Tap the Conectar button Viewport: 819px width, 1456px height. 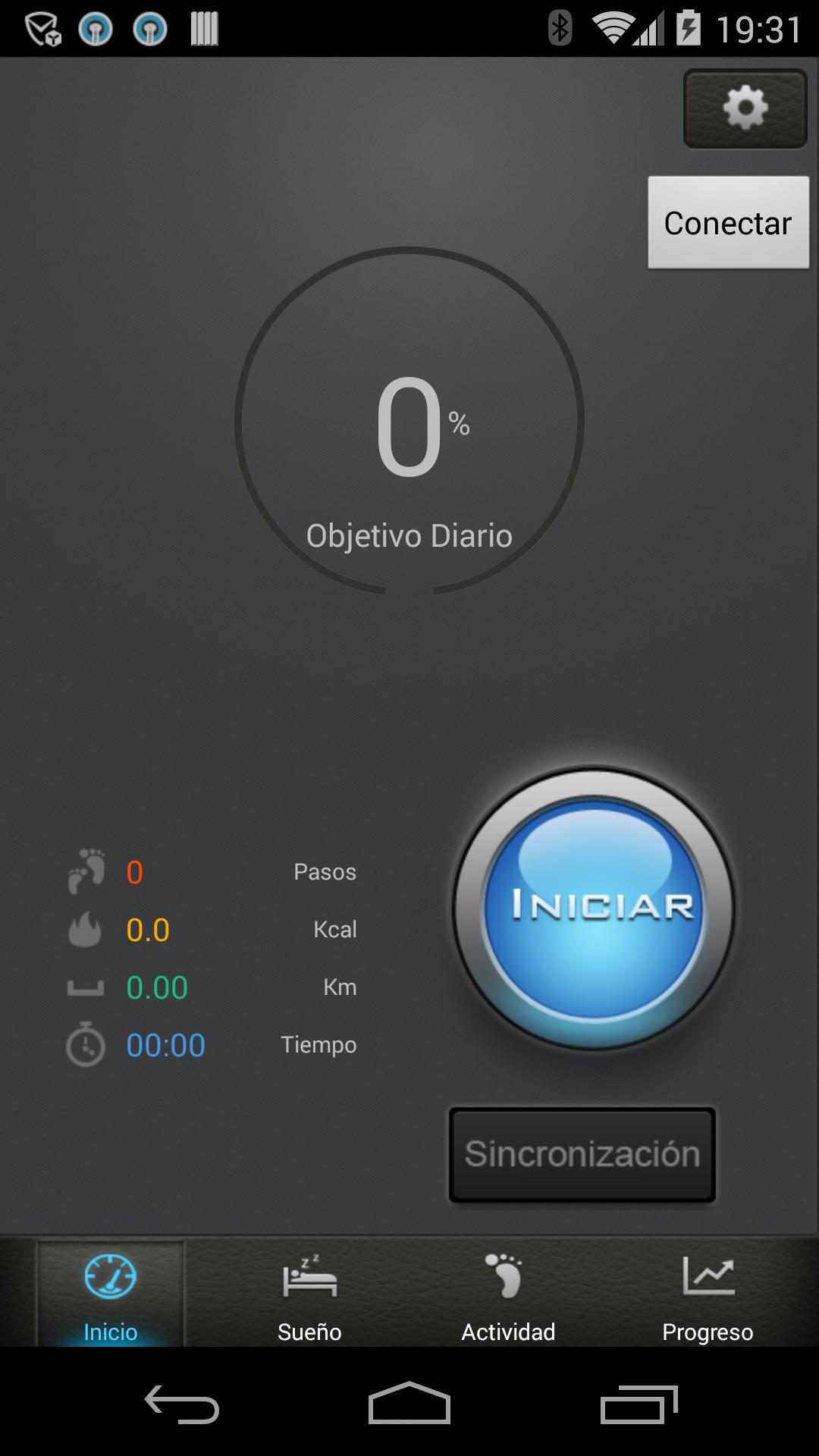click(x=728, y=223)
